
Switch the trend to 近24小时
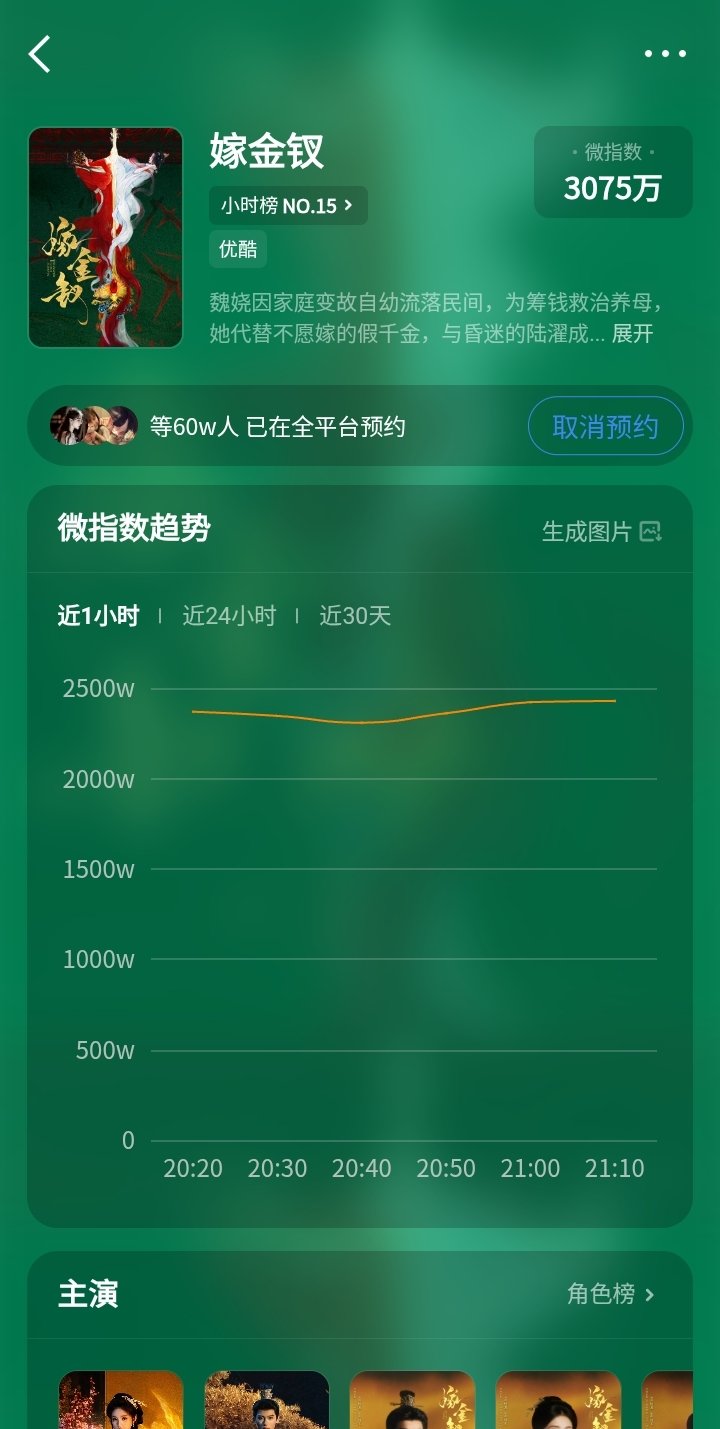[x=229, y=616]
